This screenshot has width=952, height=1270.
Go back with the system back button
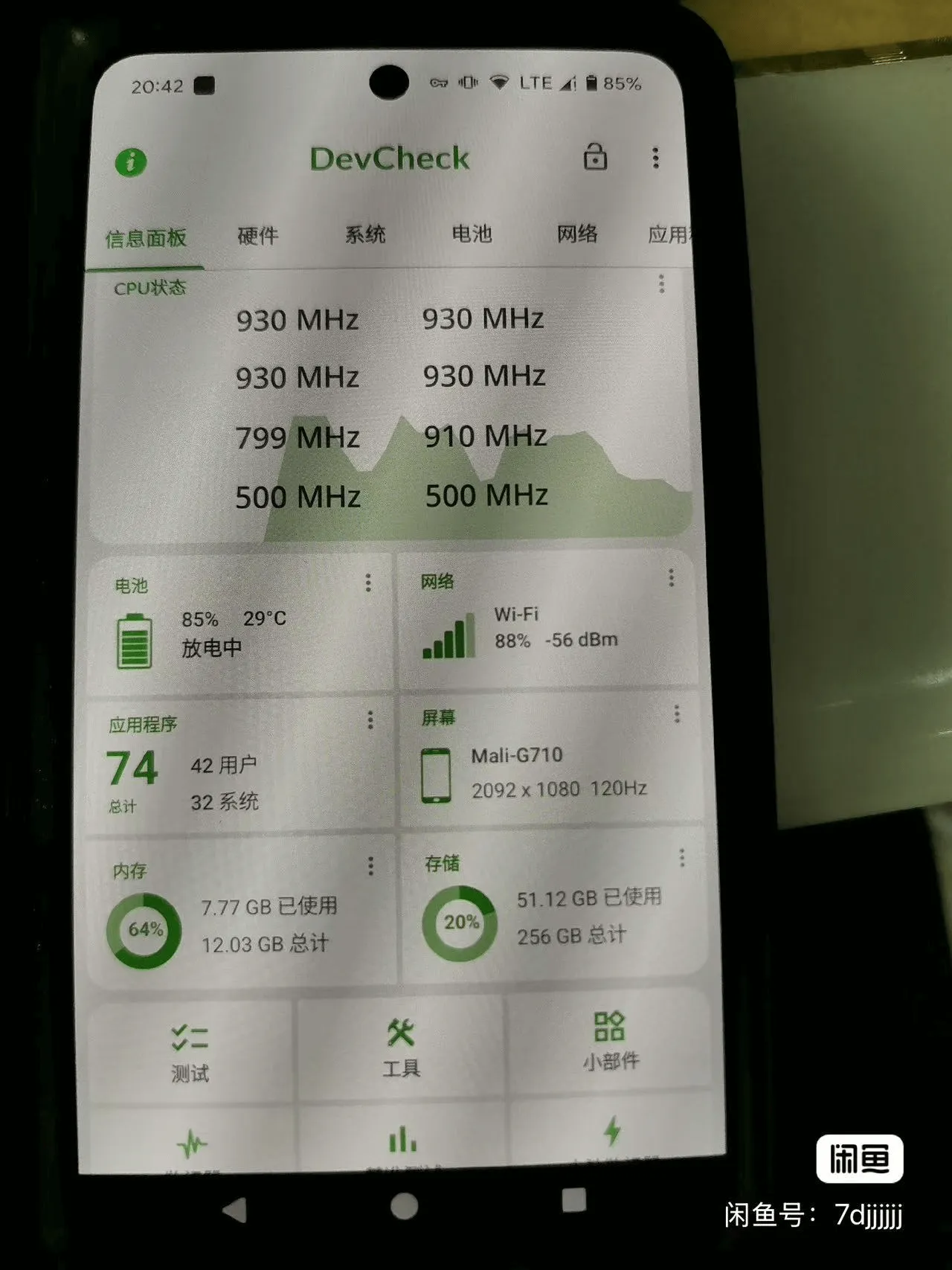235,1210
